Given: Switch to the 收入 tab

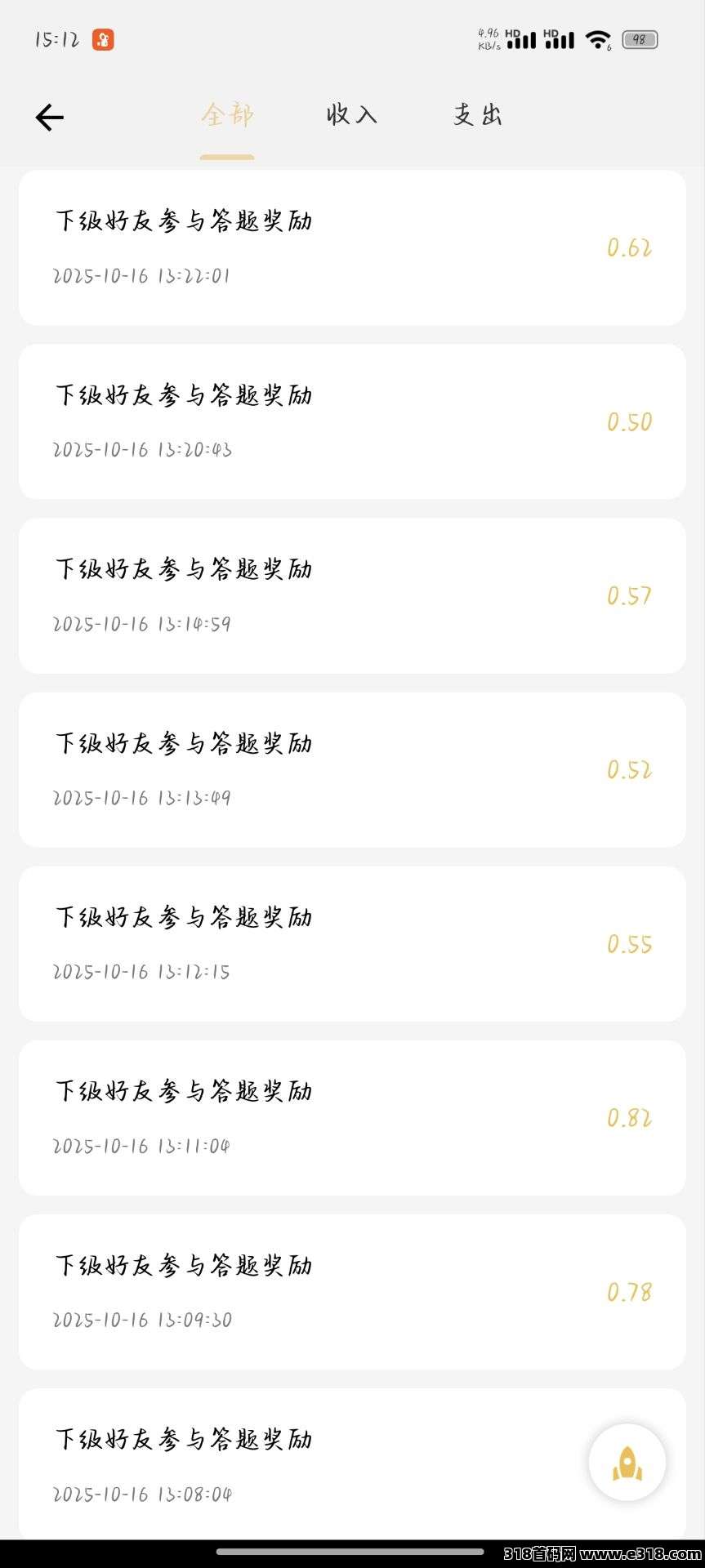Looking at the screenshot, I should pos(352,115).
